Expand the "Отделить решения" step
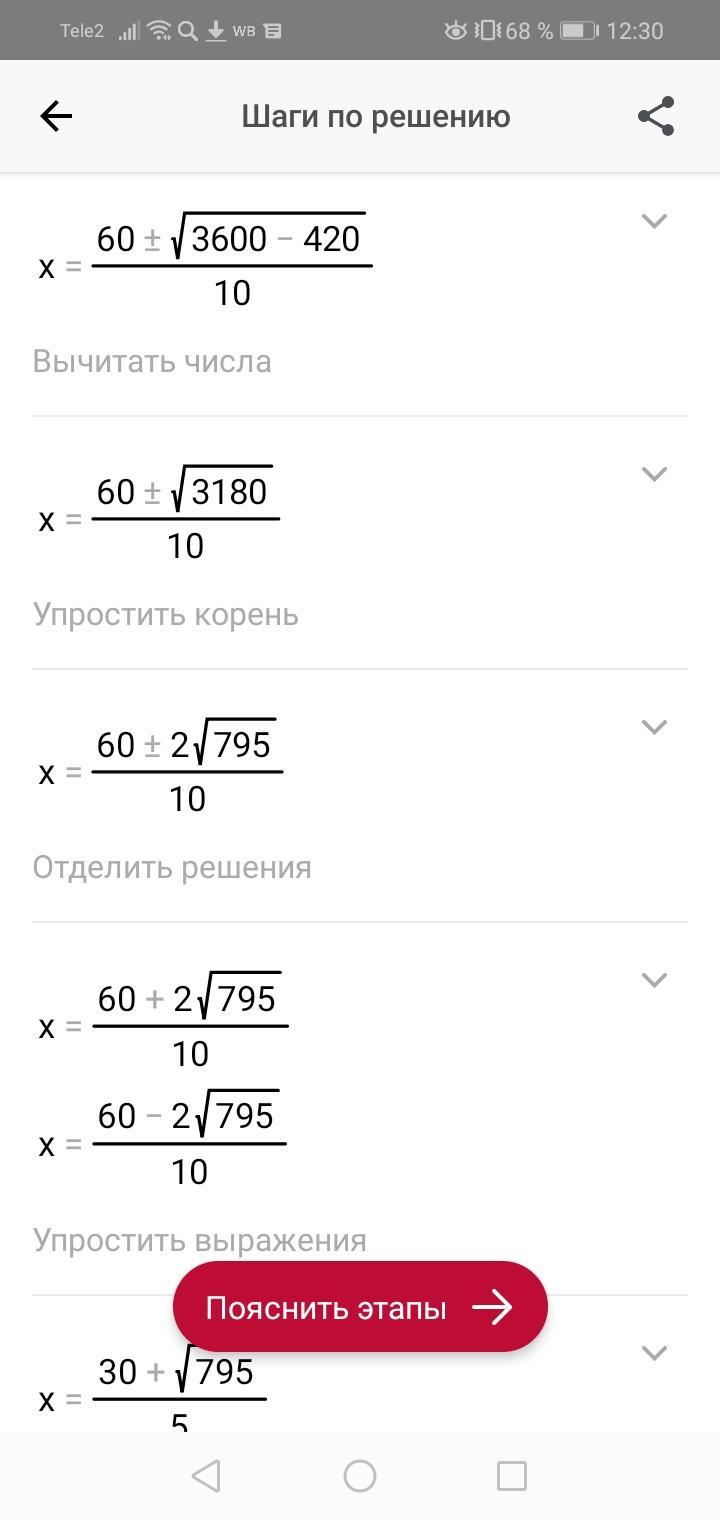This screenshot has height=1520, width=720. click(654, 727)
